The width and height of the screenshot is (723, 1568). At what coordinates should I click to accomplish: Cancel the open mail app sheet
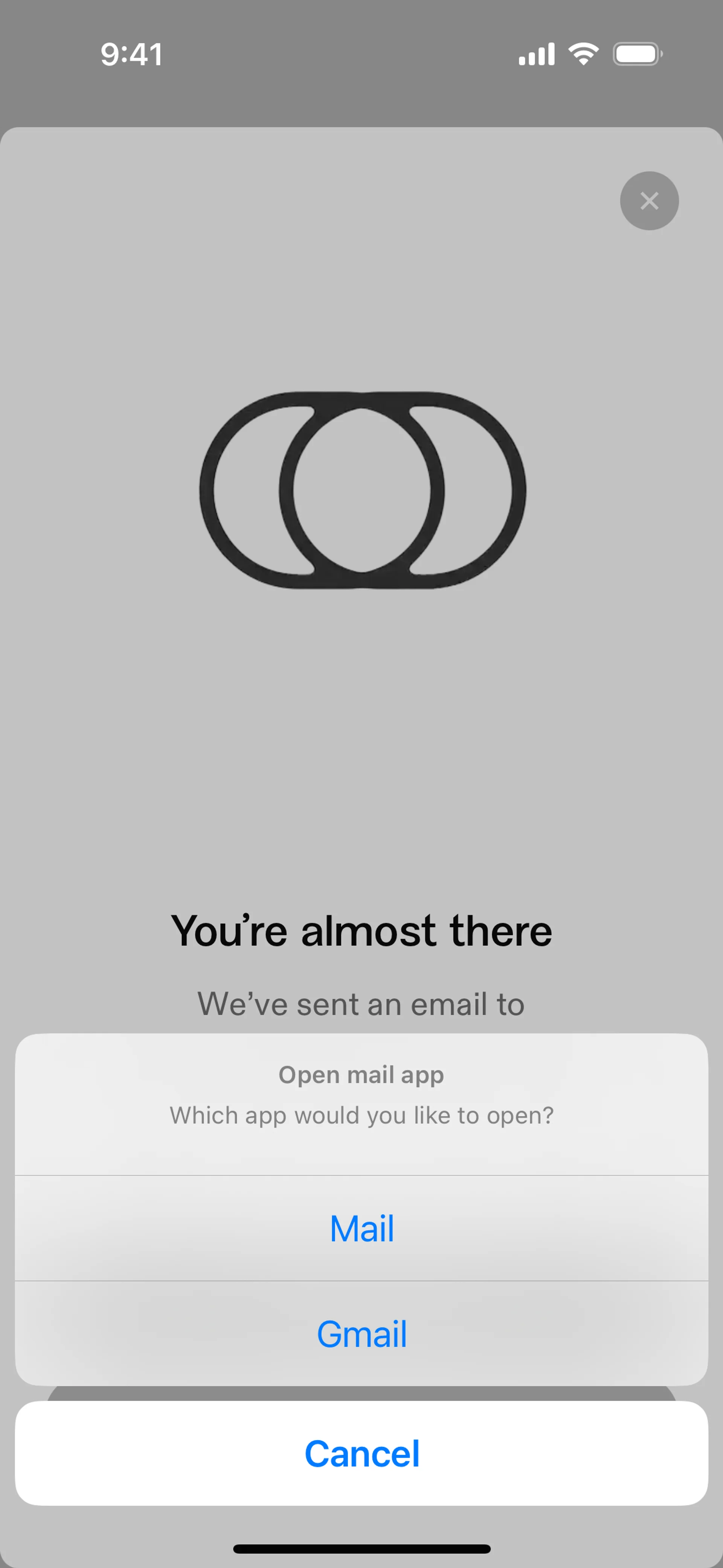tap(361, 1453)
